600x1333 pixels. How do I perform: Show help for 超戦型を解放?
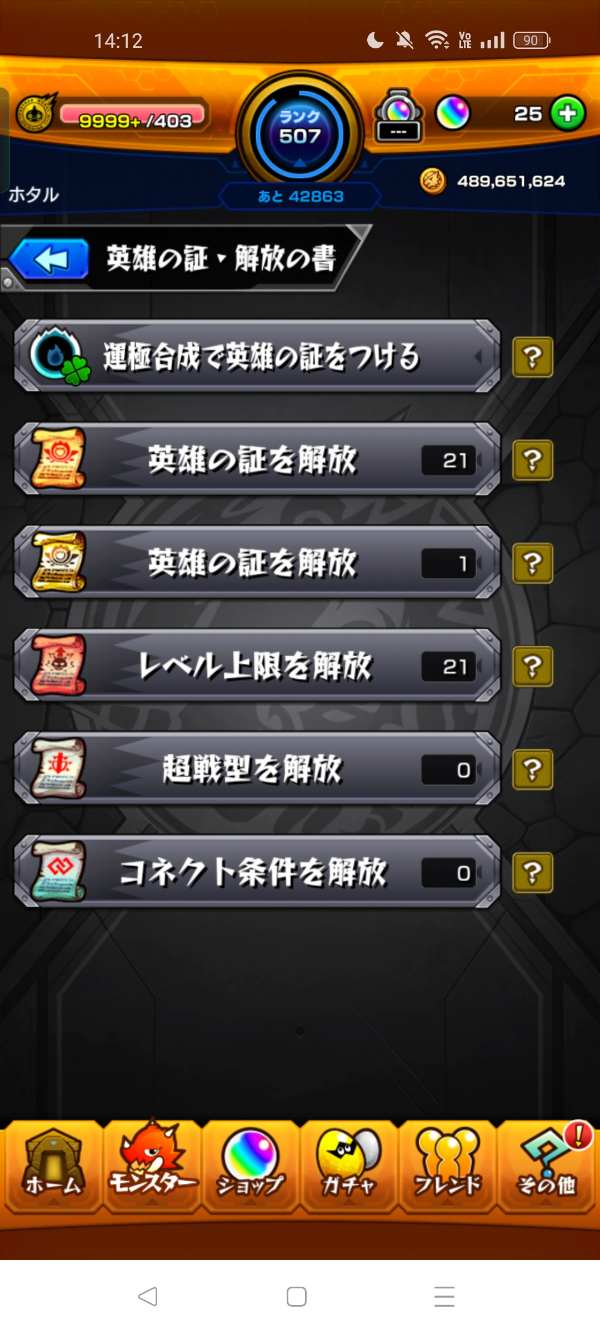coord(533,769)
